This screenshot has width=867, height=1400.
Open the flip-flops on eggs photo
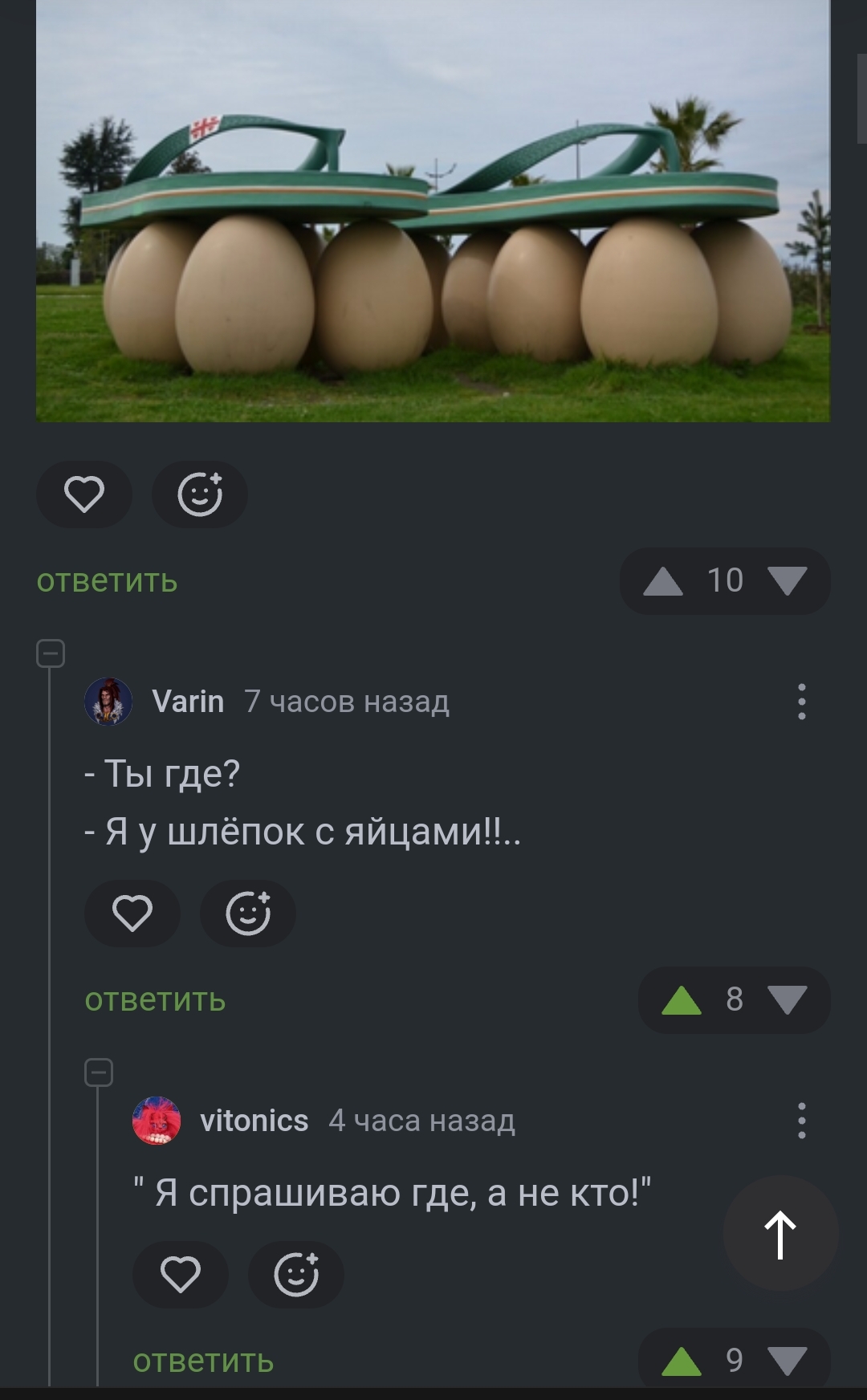tap(433, 210)
